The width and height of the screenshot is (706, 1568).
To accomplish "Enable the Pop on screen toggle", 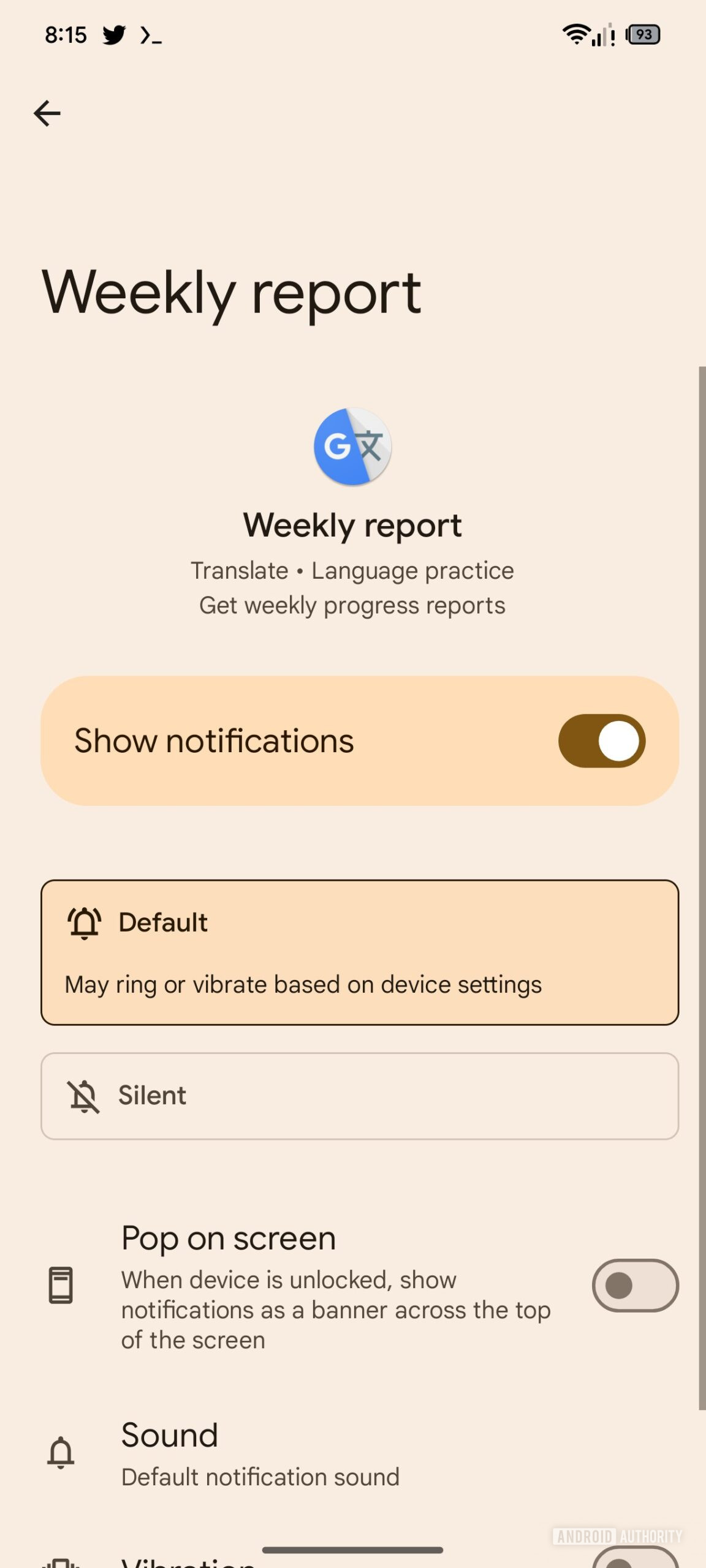I will click(x=635, y=1285).
